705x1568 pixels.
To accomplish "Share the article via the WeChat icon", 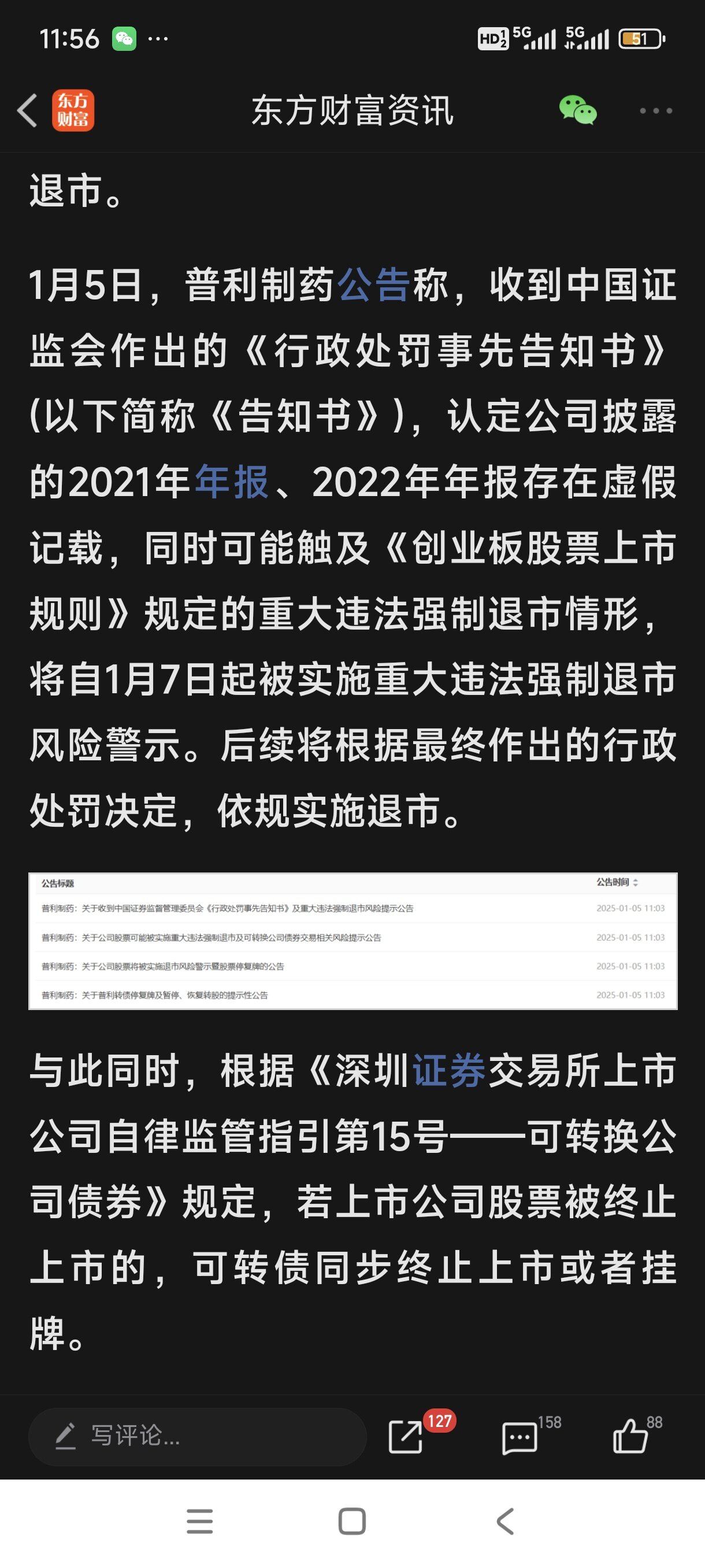I will (578, 110).
